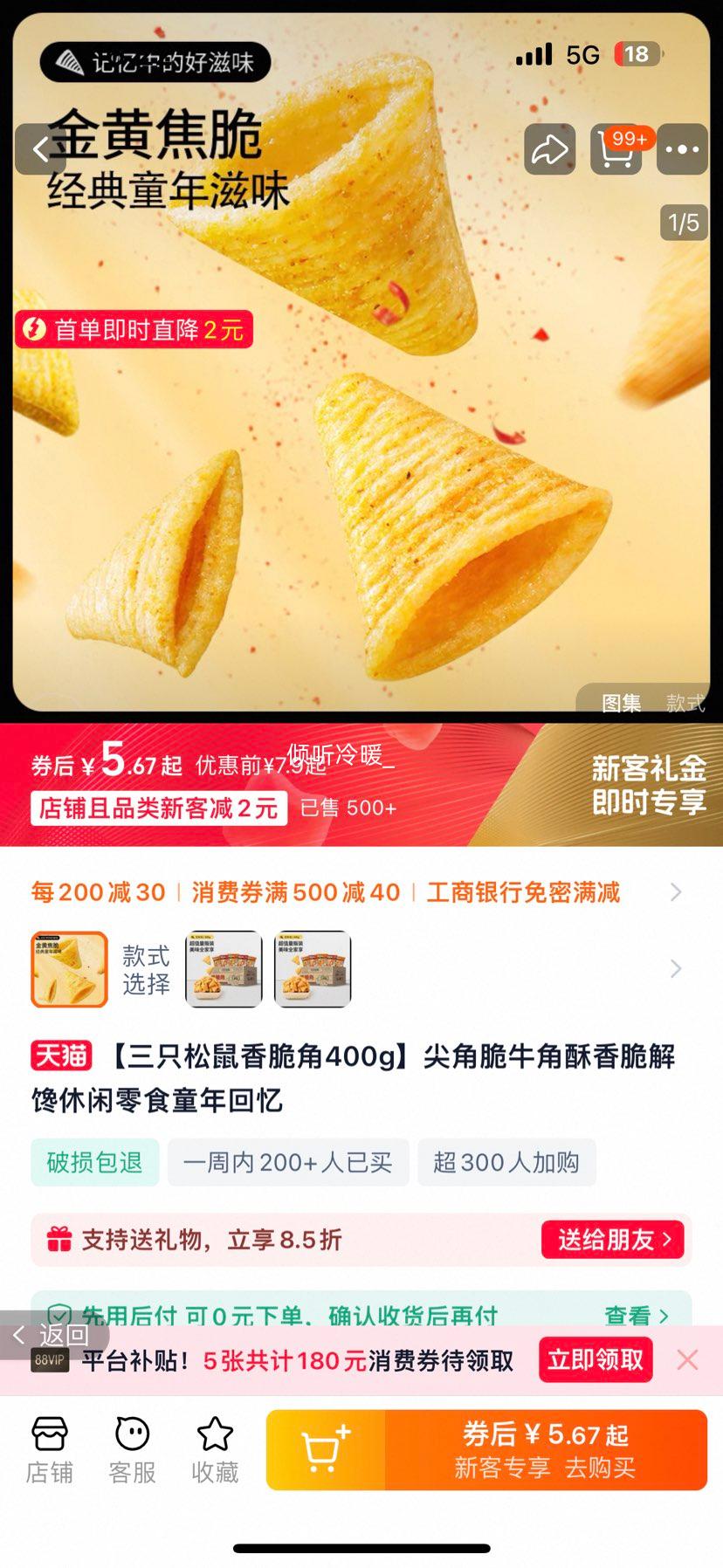The height and width of the screenshot is (1568, 723).
Task: Open the more options ellipsis menu
Action: pos(682,149)
